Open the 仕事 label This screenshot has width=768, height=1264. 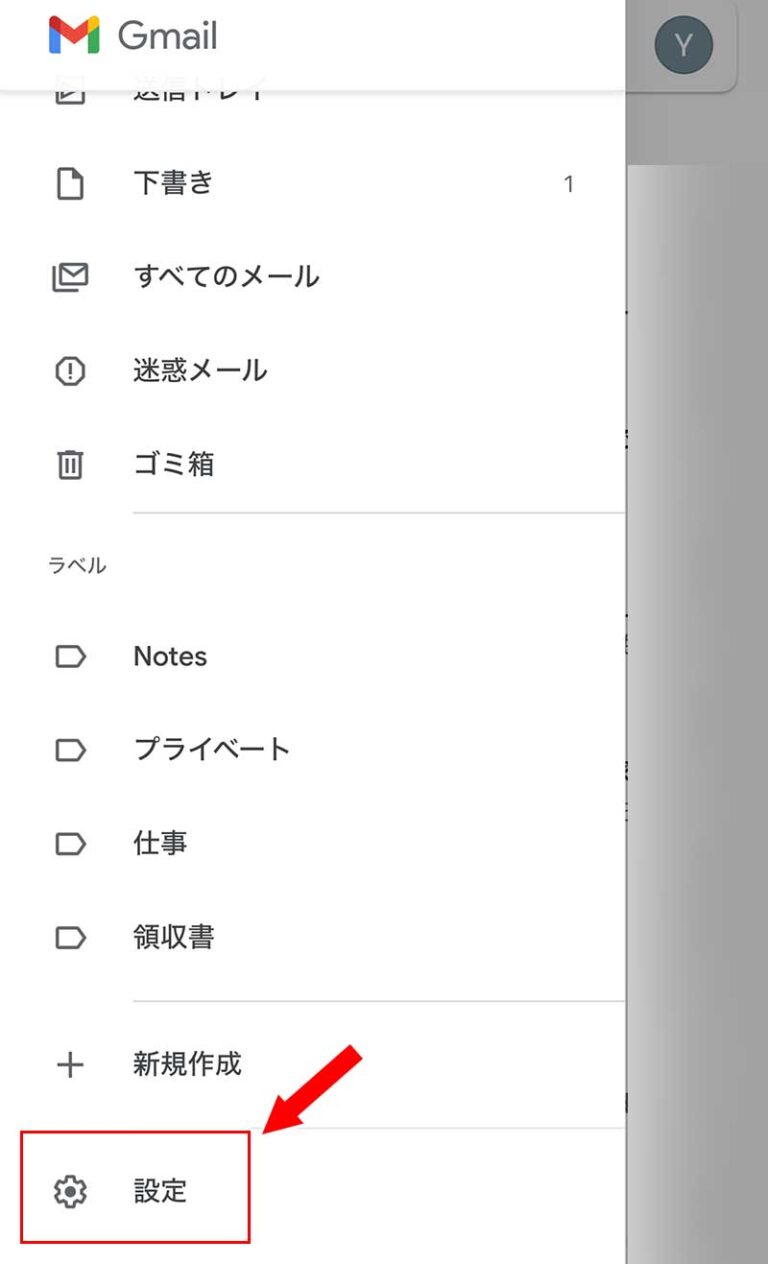pyautogui.click(x=160, y=843)
